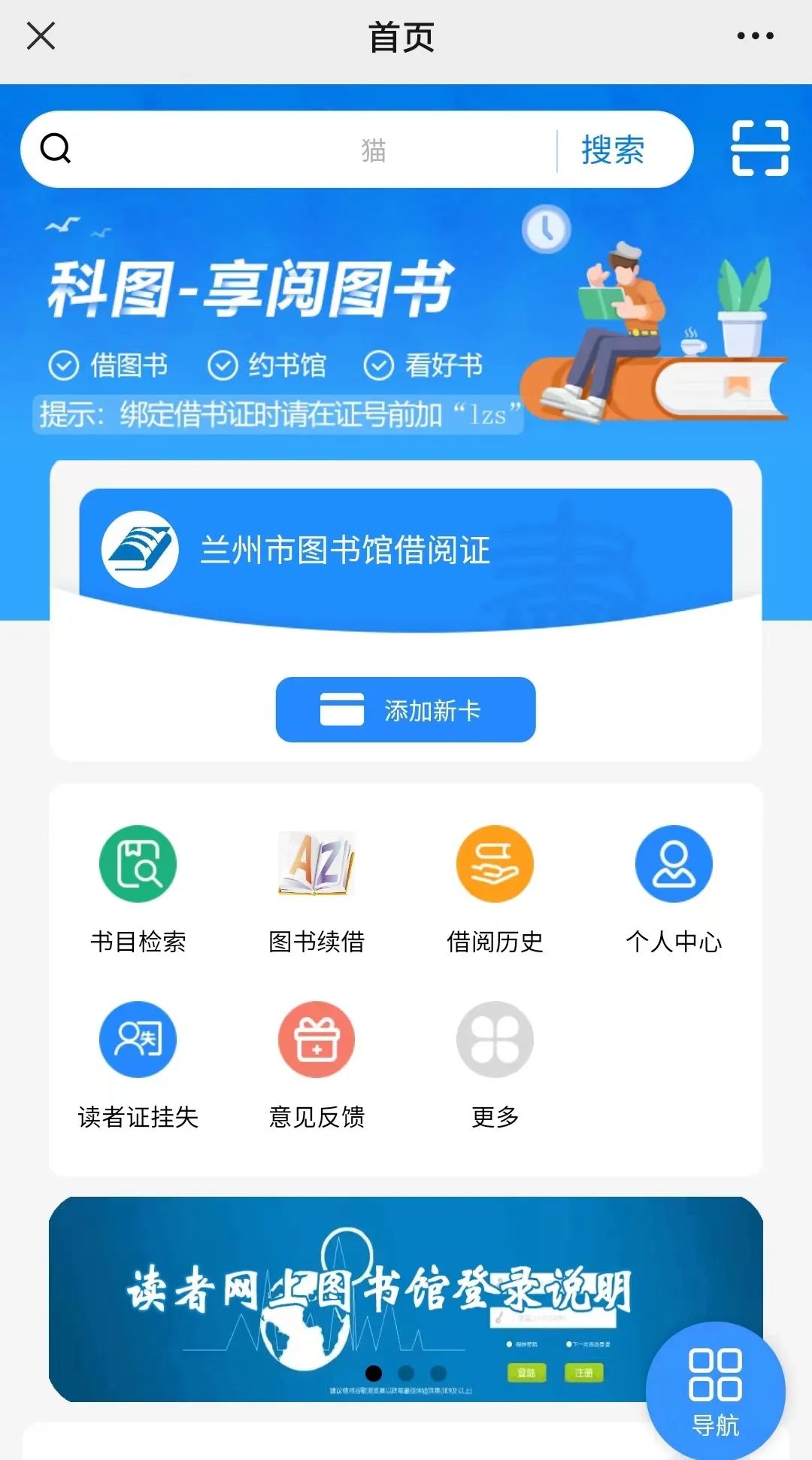Viewport: 812px width, 1460px height.
Task: Close the 首页 mini-program page
Action: [x=41, y=35]
